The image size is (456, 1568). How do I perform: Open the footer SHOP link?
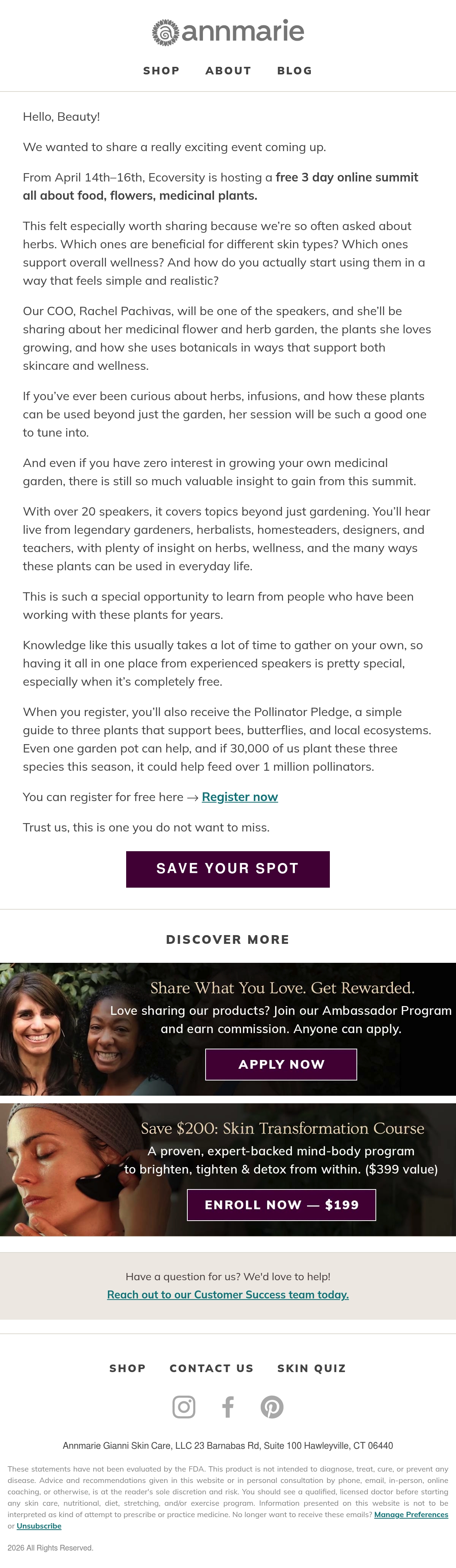tap(127, 1368)
